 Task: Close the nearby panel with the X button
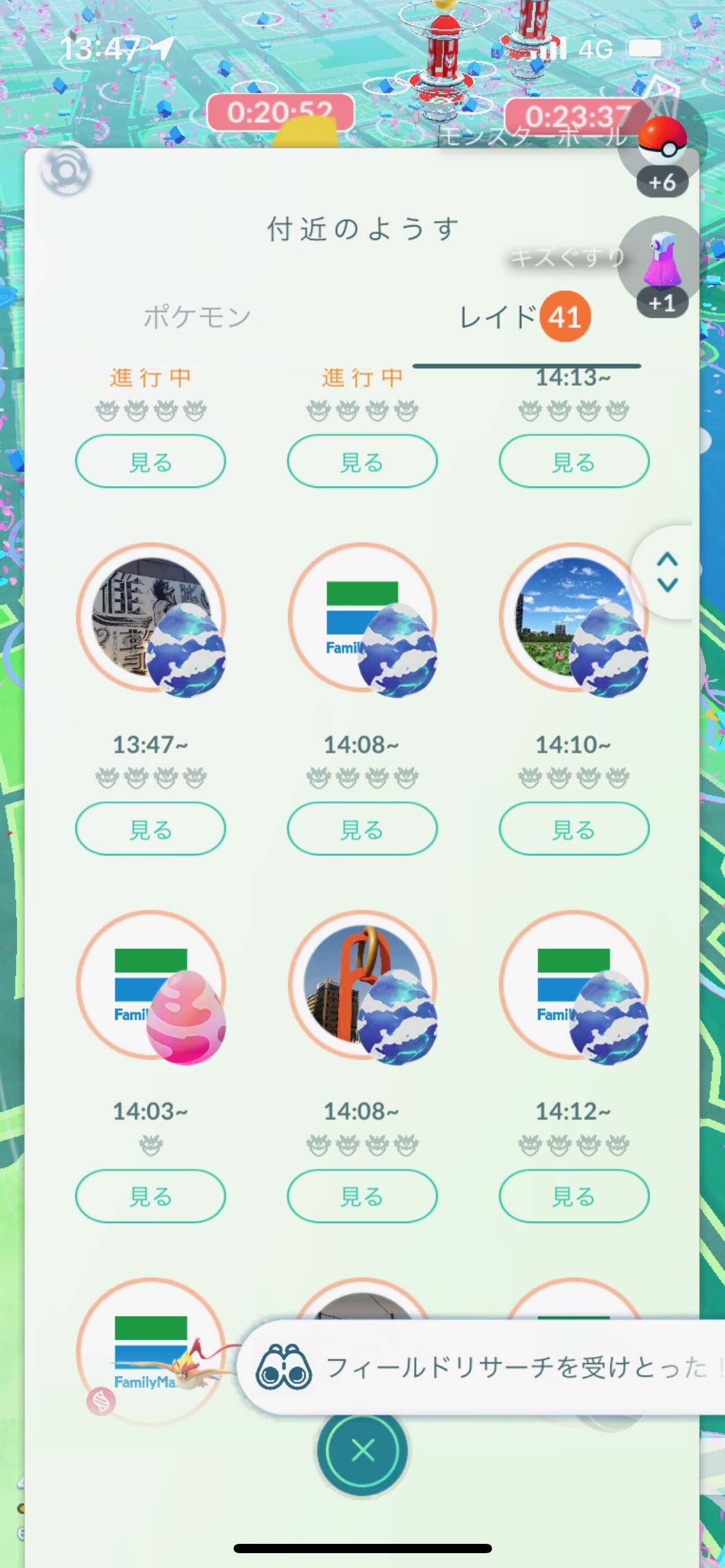tap(362, 1450)
